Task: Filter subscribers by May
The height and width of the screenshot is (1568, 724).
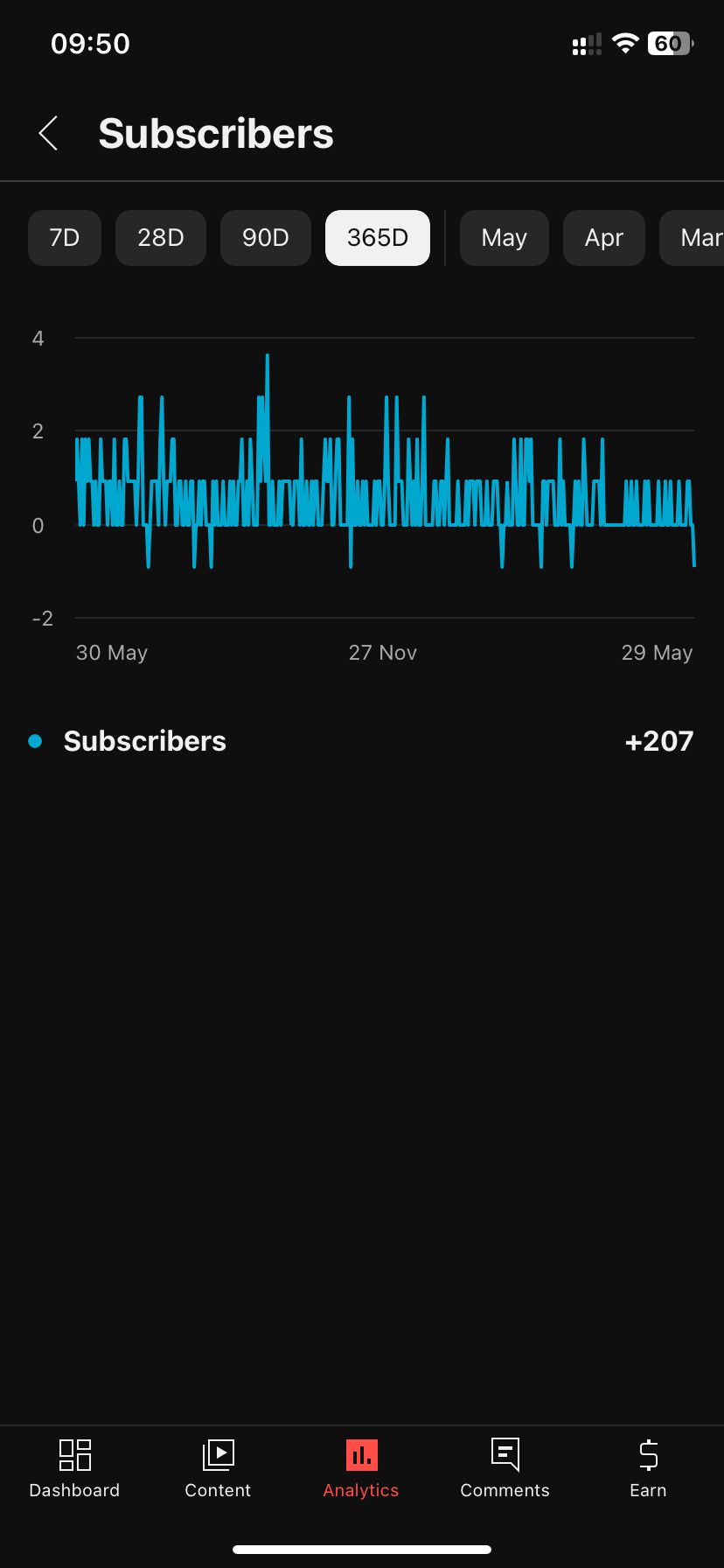Action: coord(505,238)
